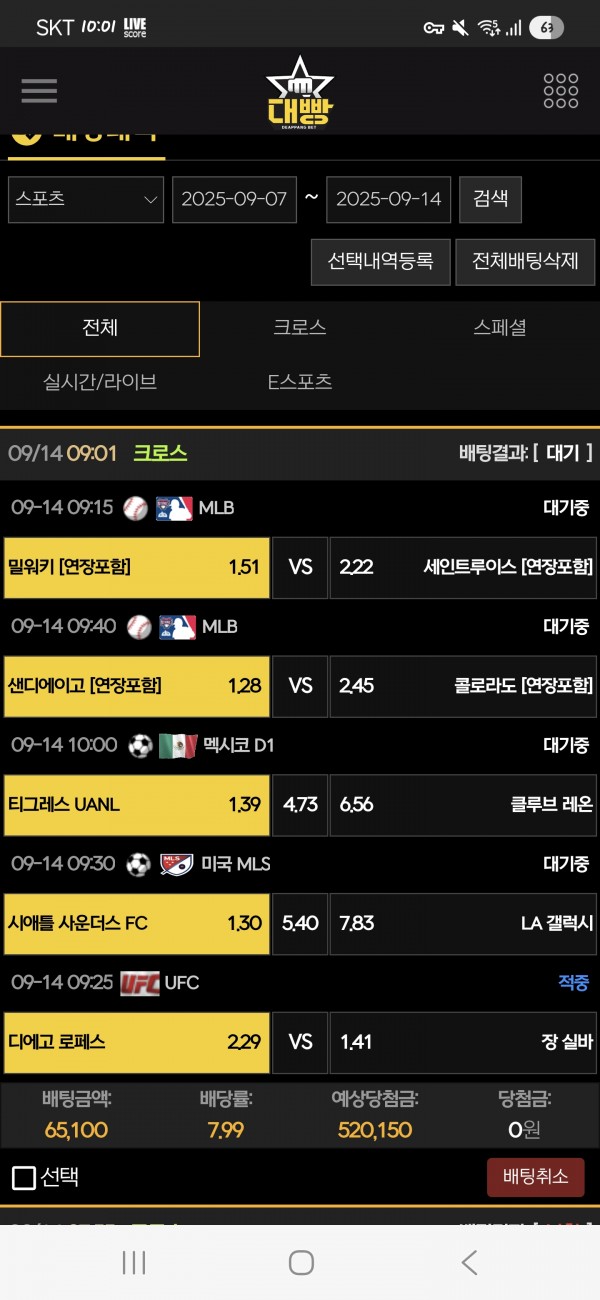Go to the system home screen
This screenshot has width=600, height=1300.
tap(301, 1263)
